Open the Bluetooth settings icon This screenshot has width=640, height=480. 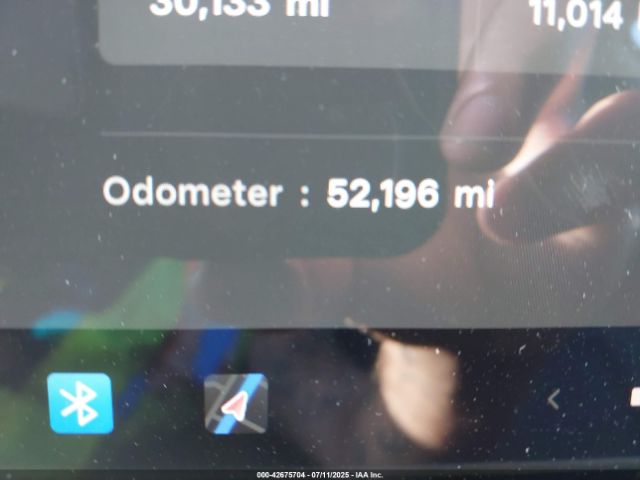(80, 402)
